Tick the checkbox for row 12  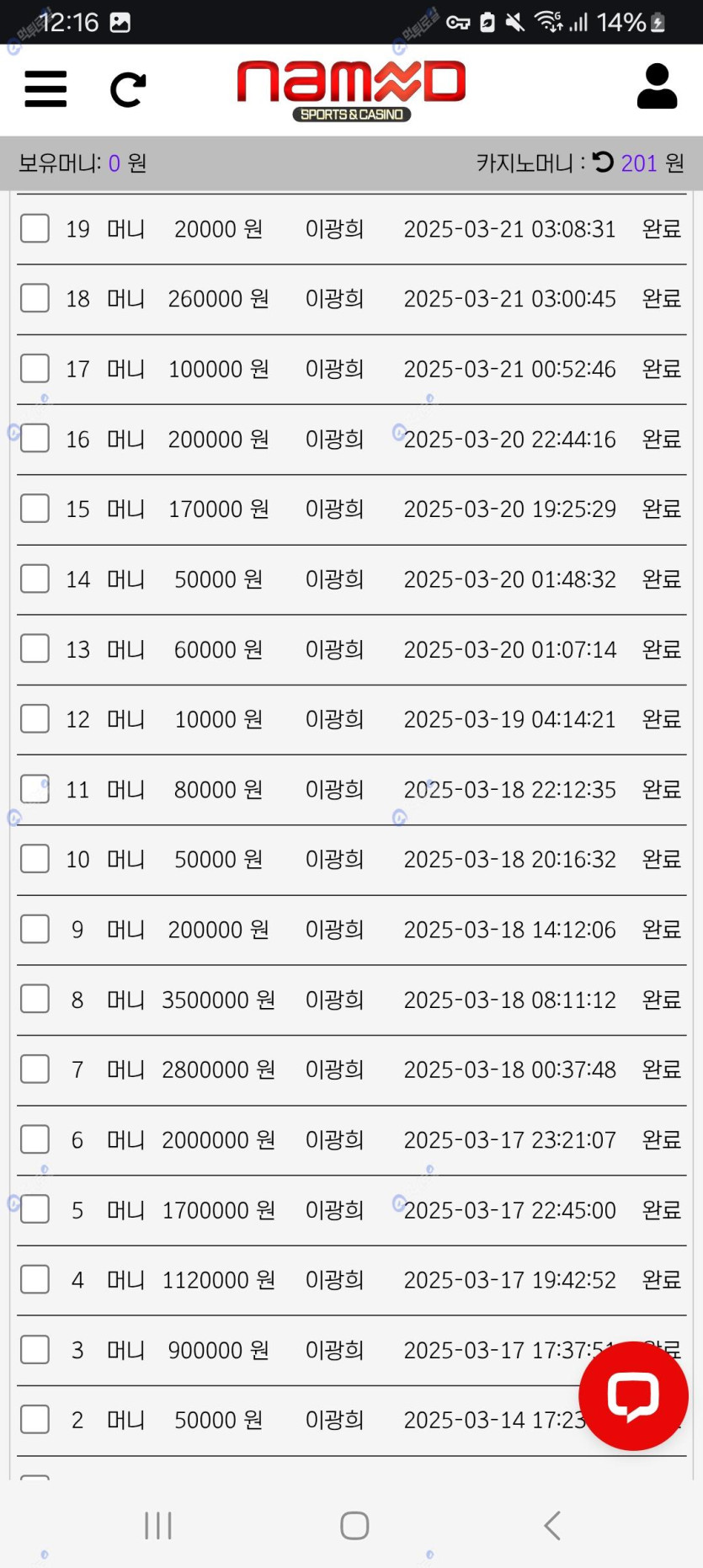coord(35,719)
